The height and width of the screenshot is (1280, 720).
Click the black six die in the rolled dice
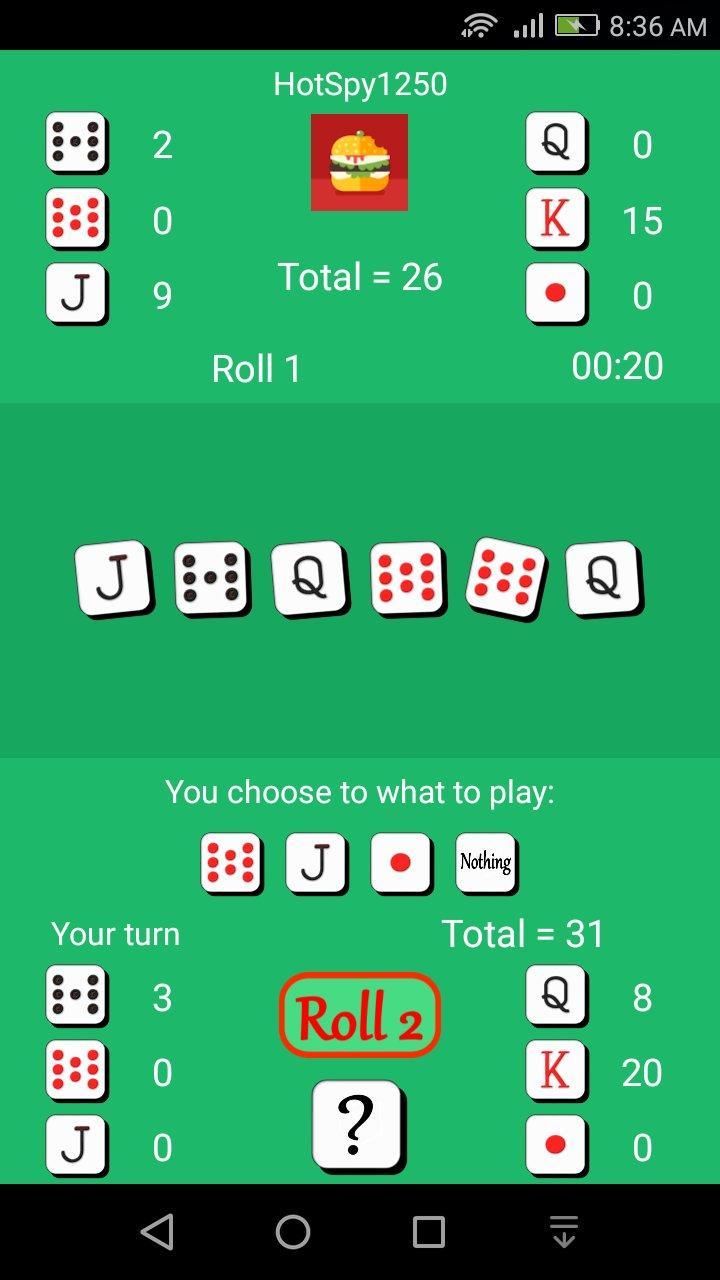click(212, 578)
